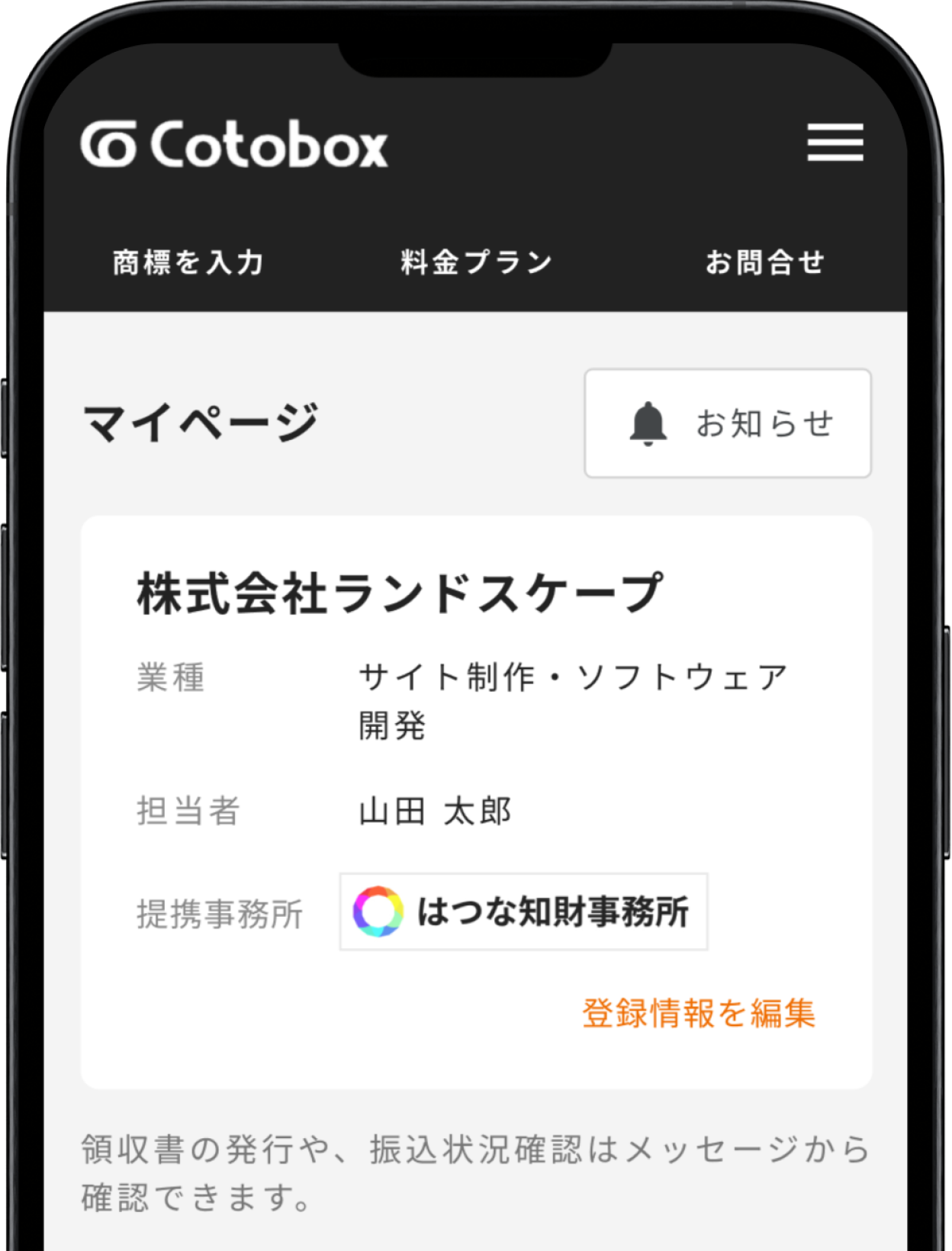The image size is (952, 1251).
Task: Open お問合せ contact page
Action: (764, 262)
